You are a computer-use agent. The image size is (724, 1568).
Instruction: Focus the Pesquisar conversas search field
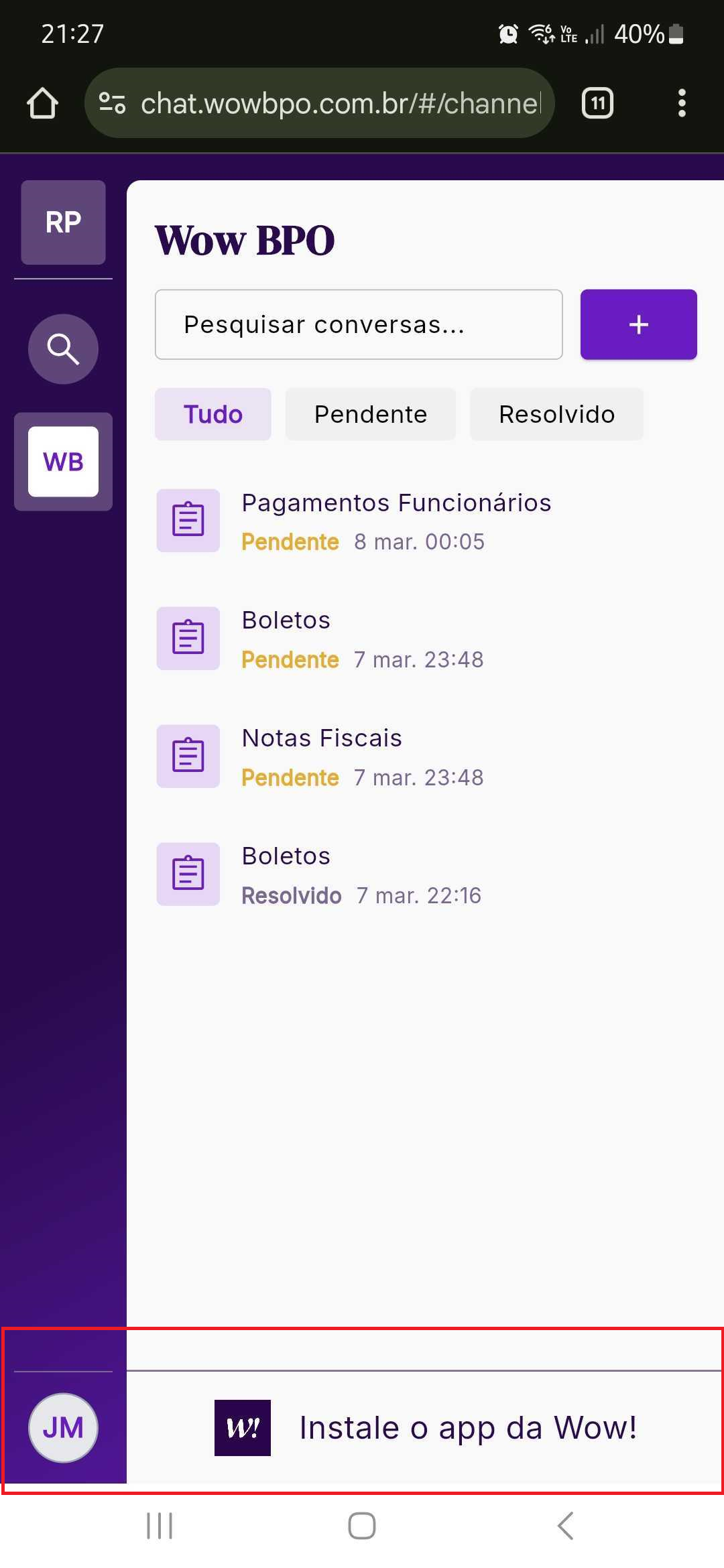point(359,325)
